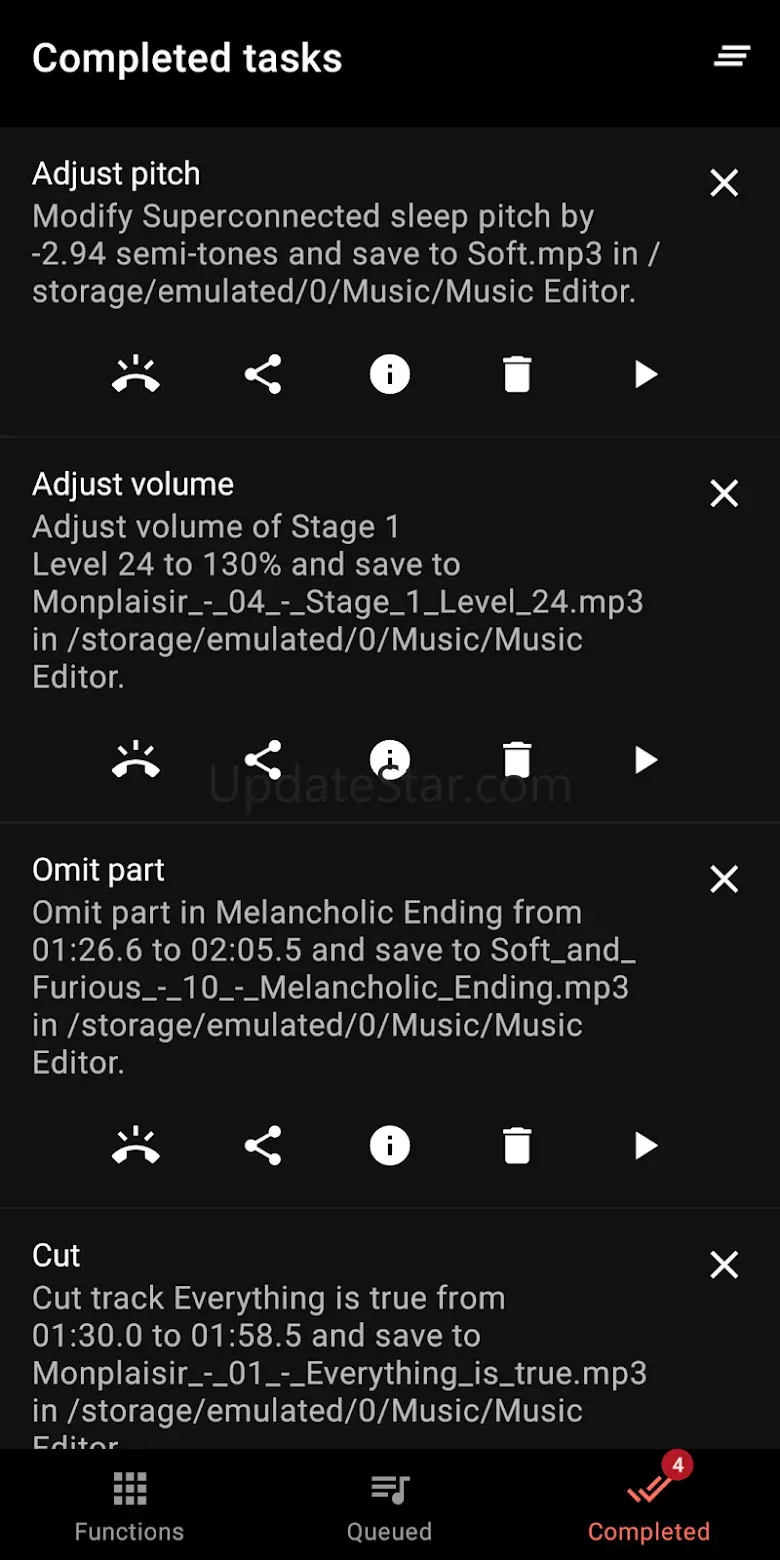View info for Adjust pitch task
Screen dimensions: 780x1560
pos(390,375)
